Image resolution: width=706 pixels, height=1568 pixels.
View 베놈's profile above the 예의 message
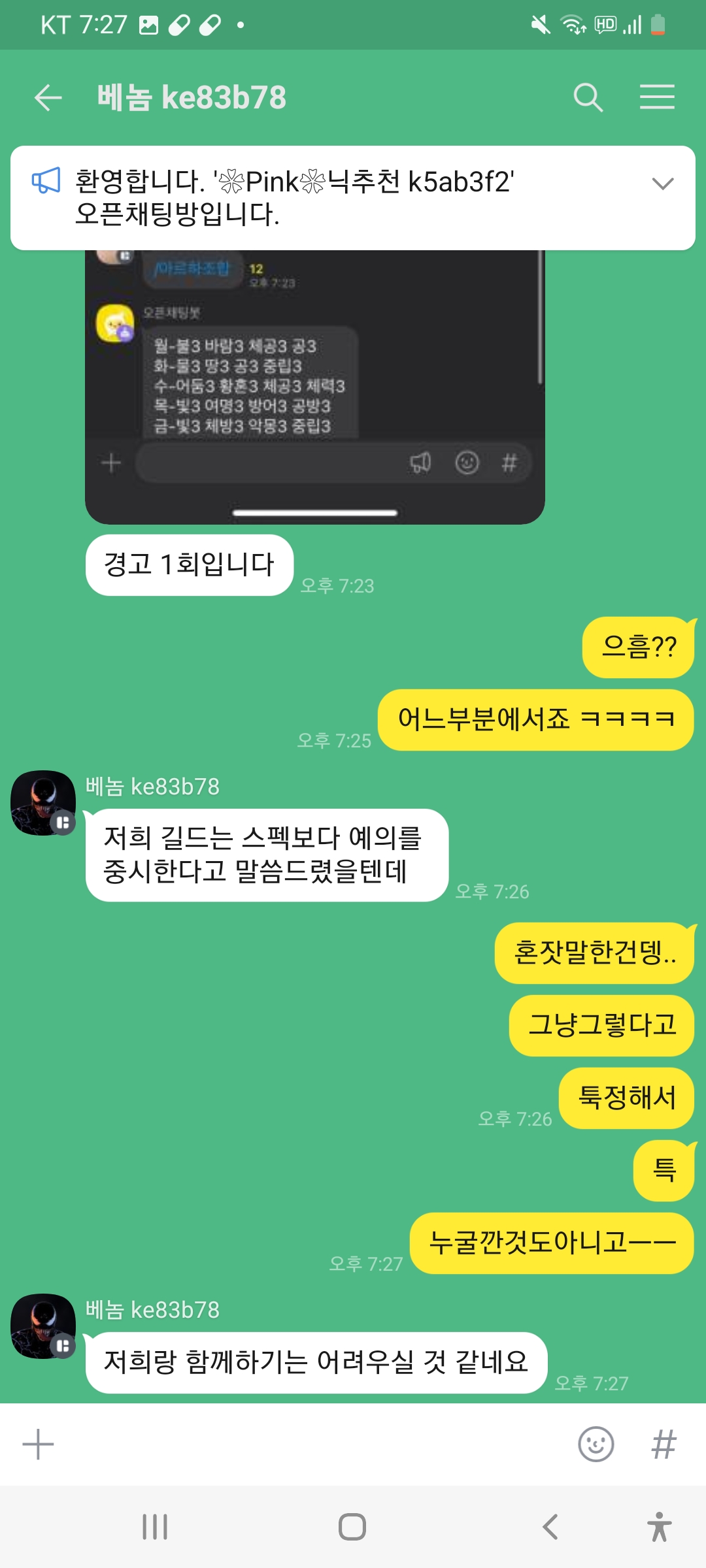coord(43,803)
